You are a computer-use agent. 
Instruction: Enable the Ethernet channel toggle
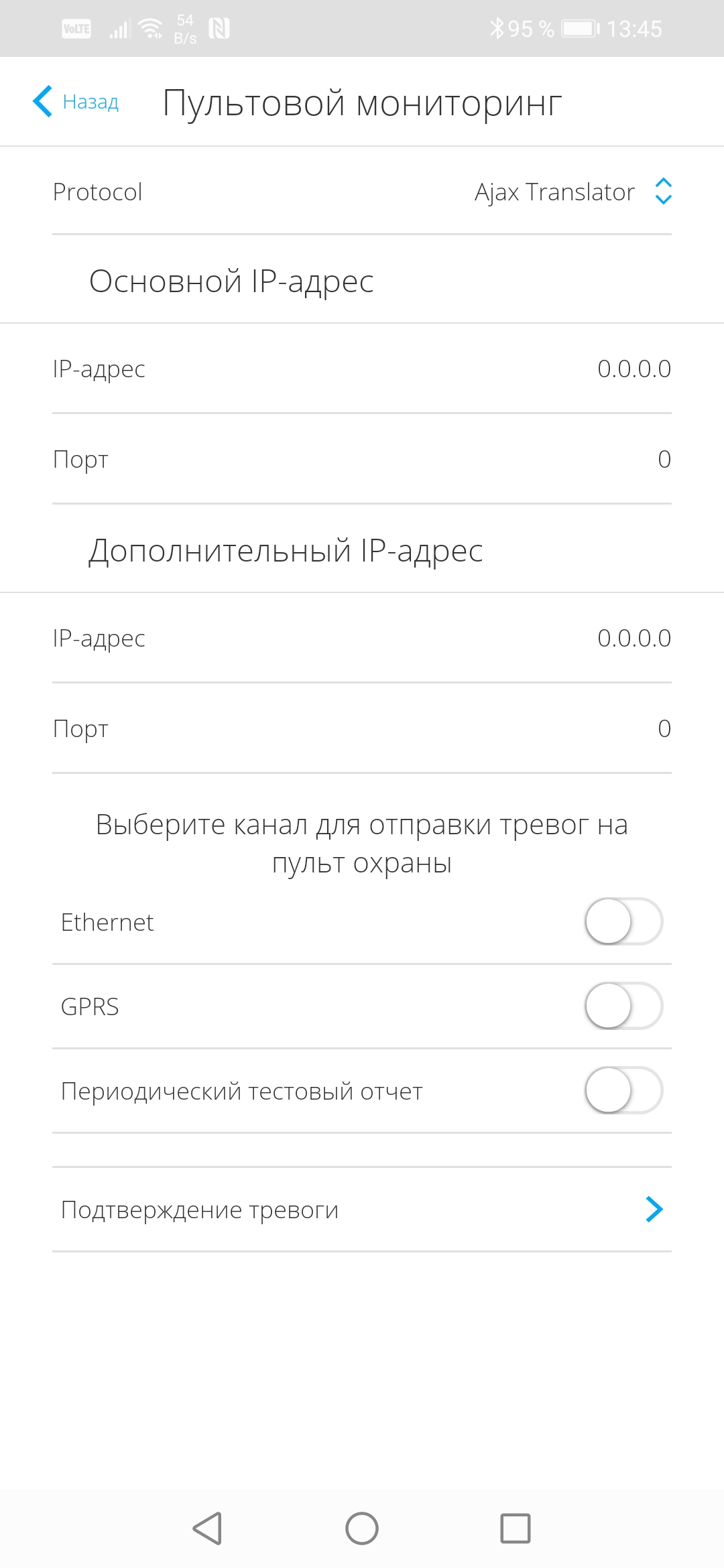pyautogui.click(x=623, y=922)
